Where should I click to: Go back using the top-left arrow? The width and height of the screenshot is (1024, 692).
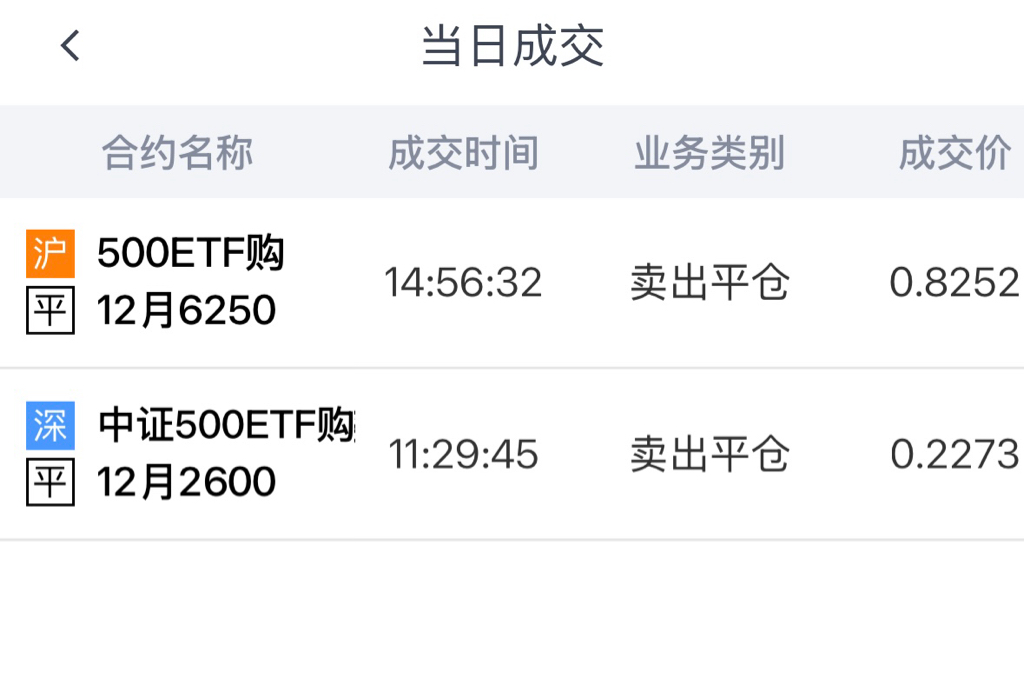pyautogui.click(x=70, y=46)
